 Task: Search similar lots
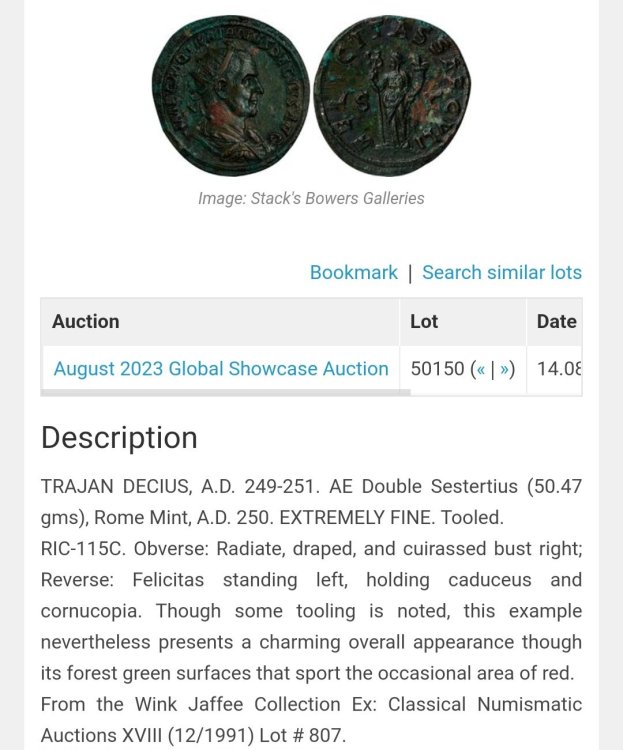click(x=501, y=272)
